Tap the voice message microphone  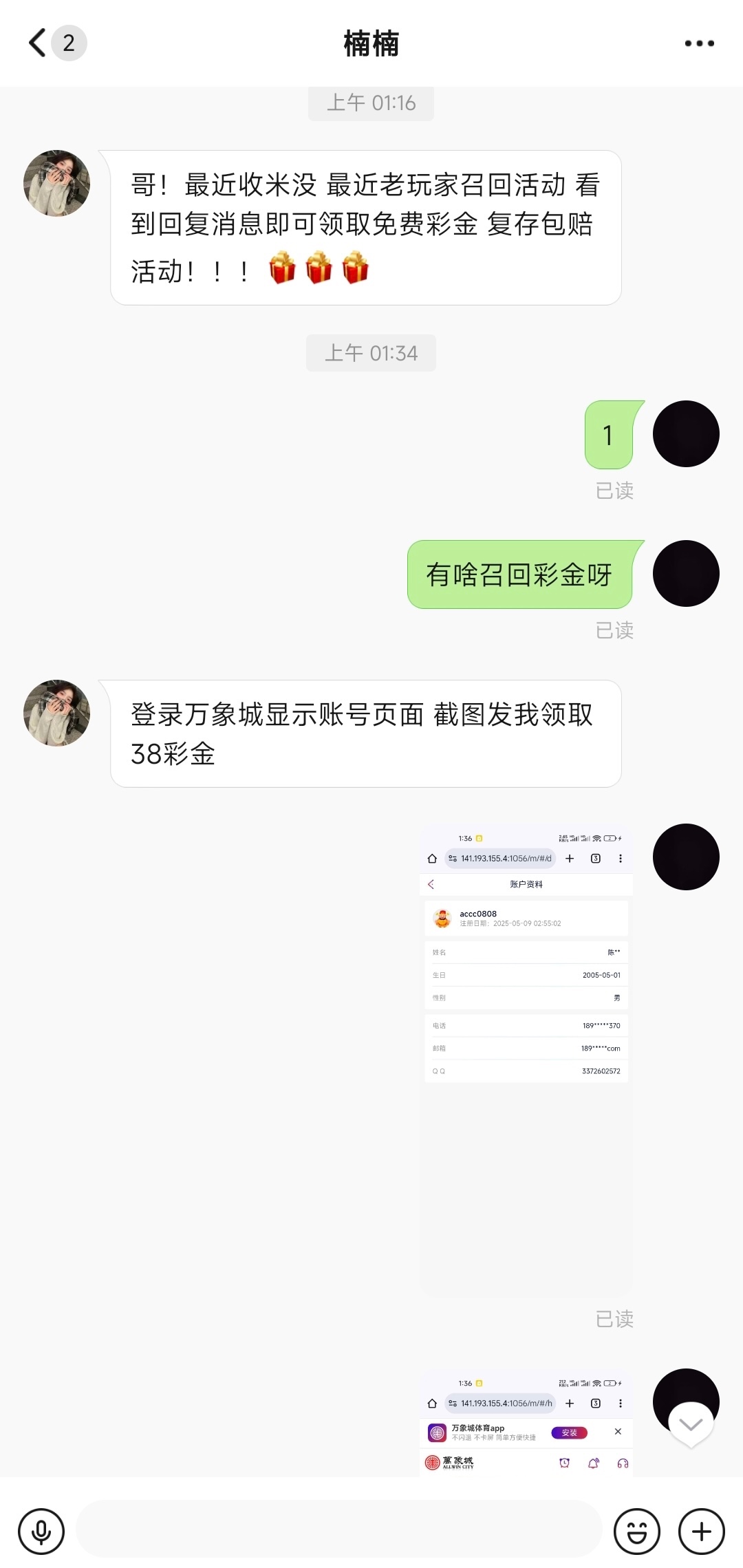41,1532
